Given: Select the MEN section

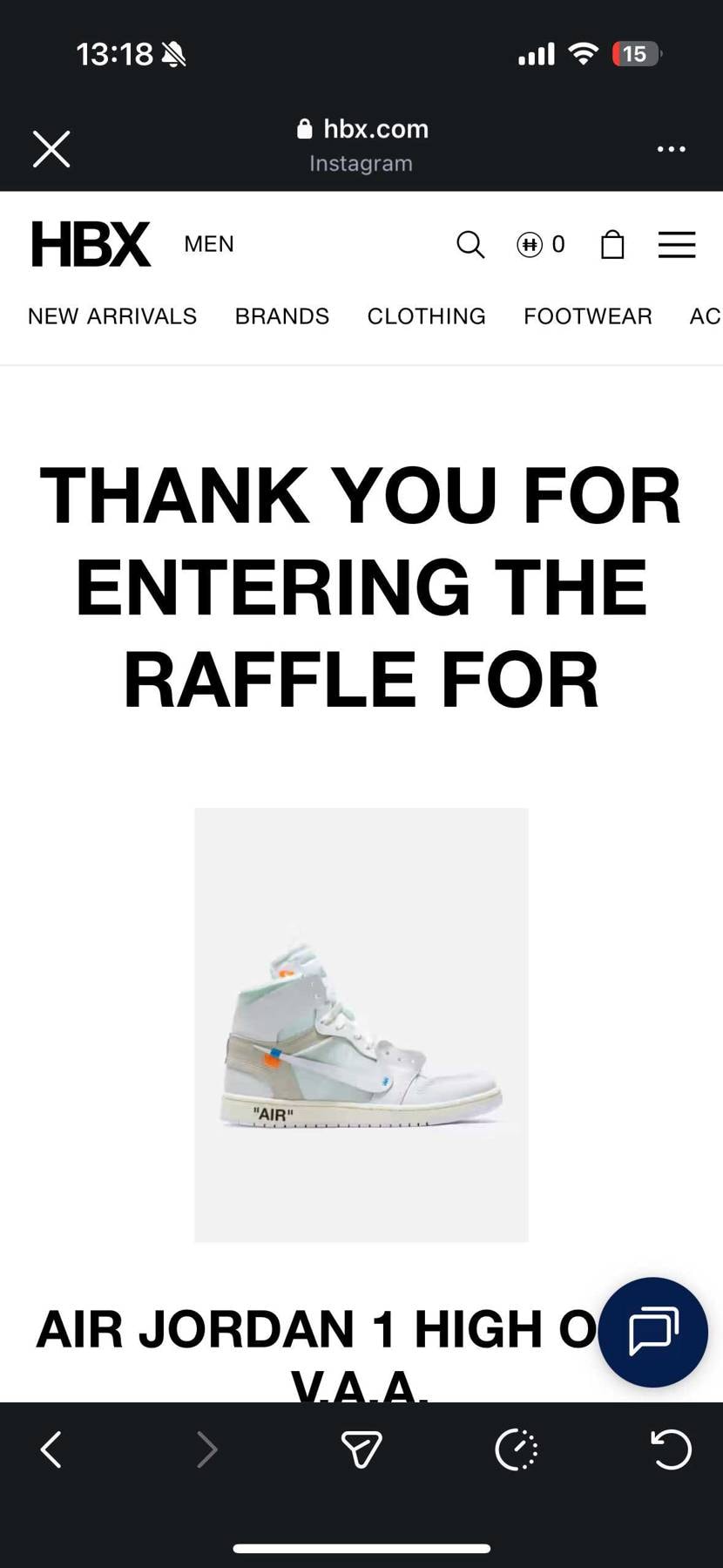Looking at the screenshot, I should (x=209, y=244).
